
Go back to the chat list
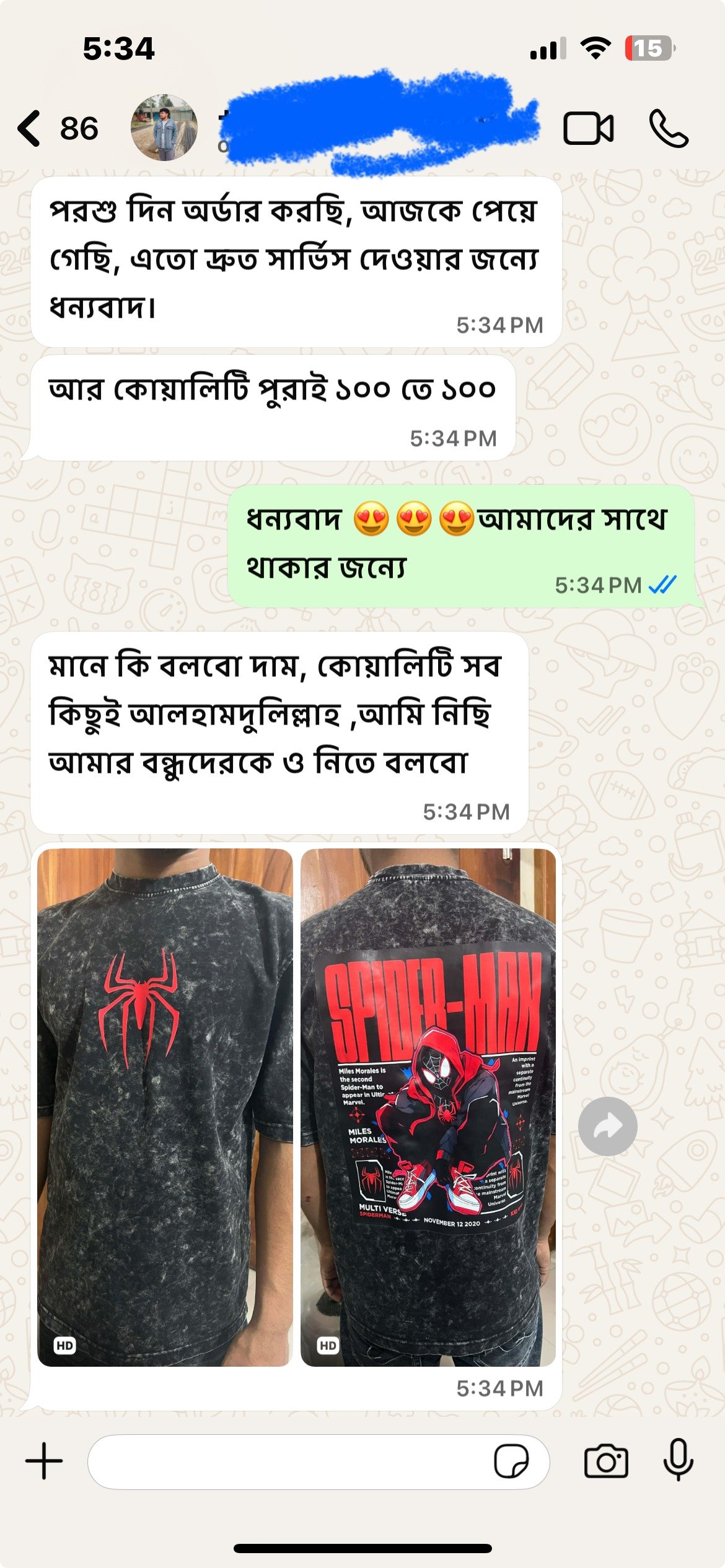30,129
